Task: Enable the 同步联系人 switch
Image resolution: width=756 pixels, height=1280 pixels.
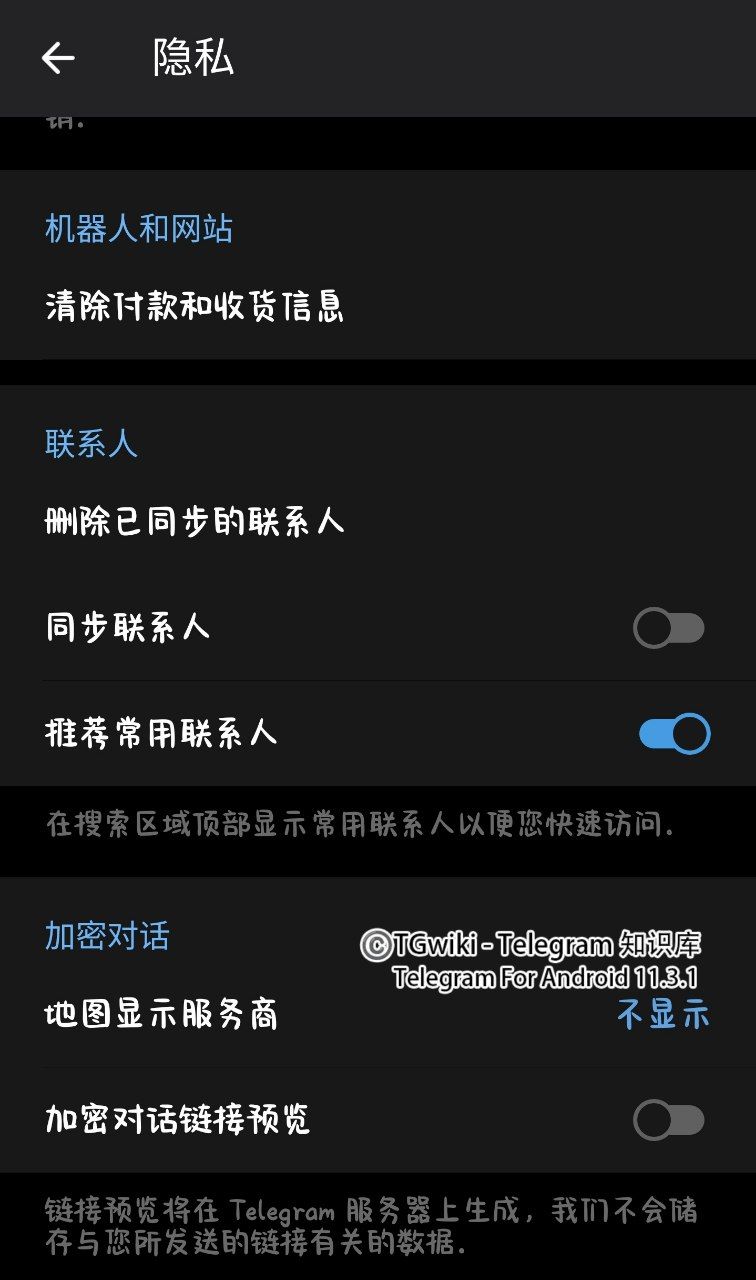Action: [x=669, y=629]
